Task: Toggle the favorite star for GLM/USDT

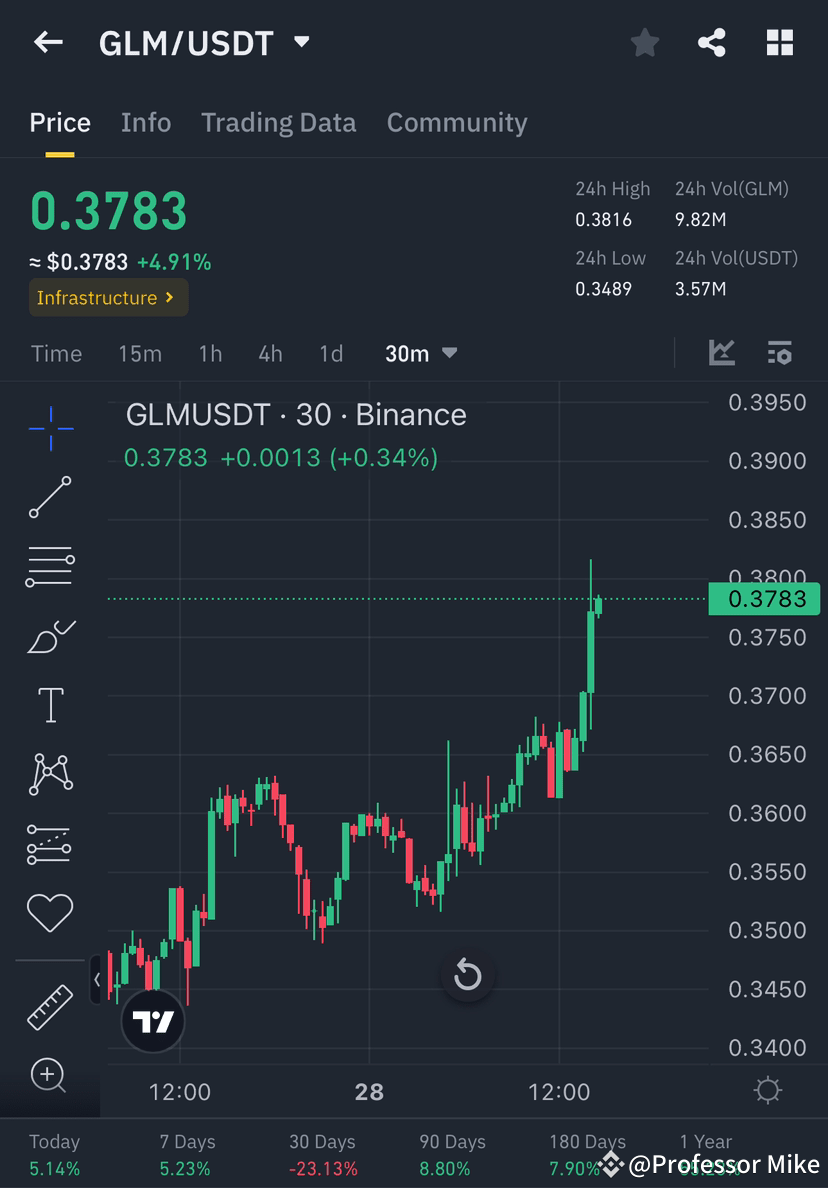Action: coord(644,42)
